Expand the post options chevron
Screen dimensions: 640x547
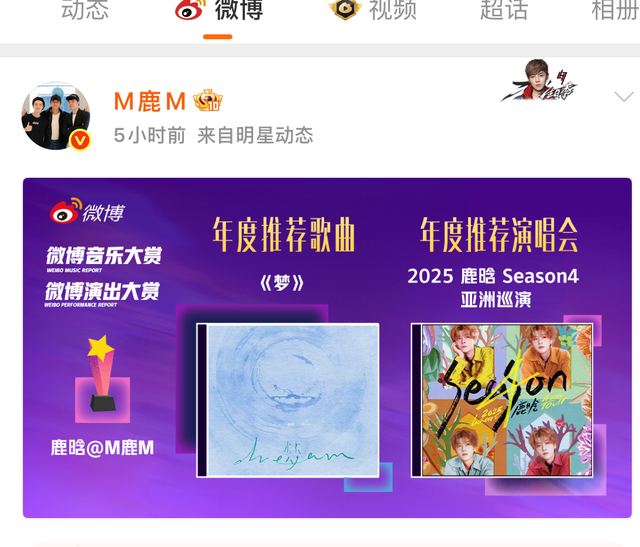coord(624,97)
